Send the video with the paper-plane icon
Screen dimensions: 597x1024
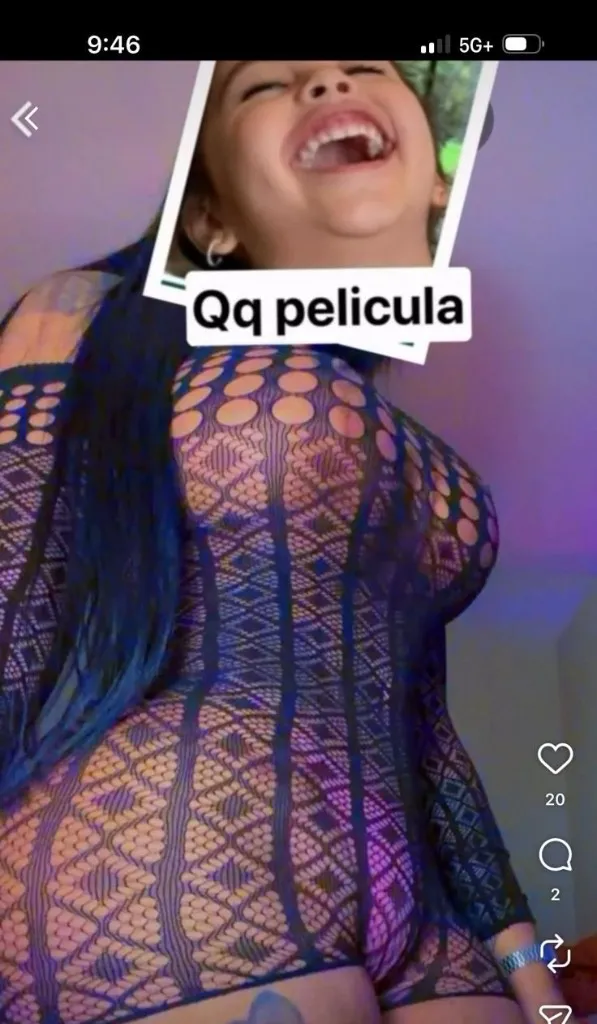(555, 1014)
